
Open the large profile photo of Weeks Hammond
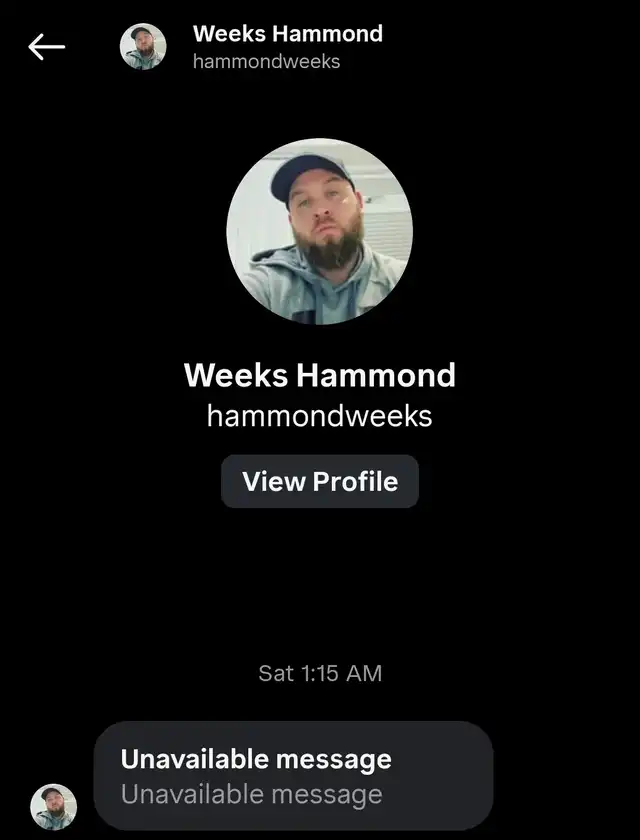click(320, 231)
